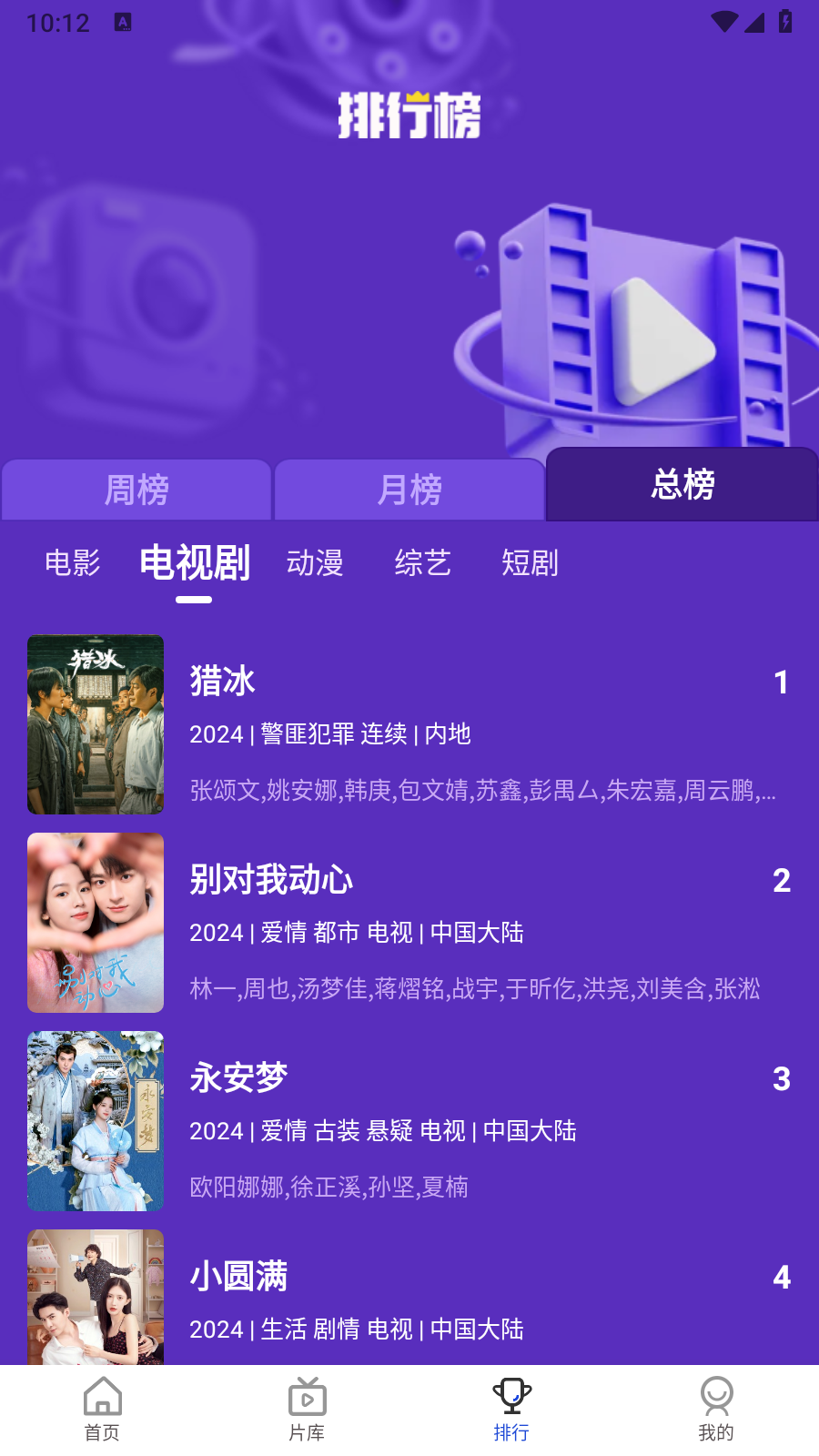Open the 片库 library tab
The image size is (819, 1456).
307,1409
